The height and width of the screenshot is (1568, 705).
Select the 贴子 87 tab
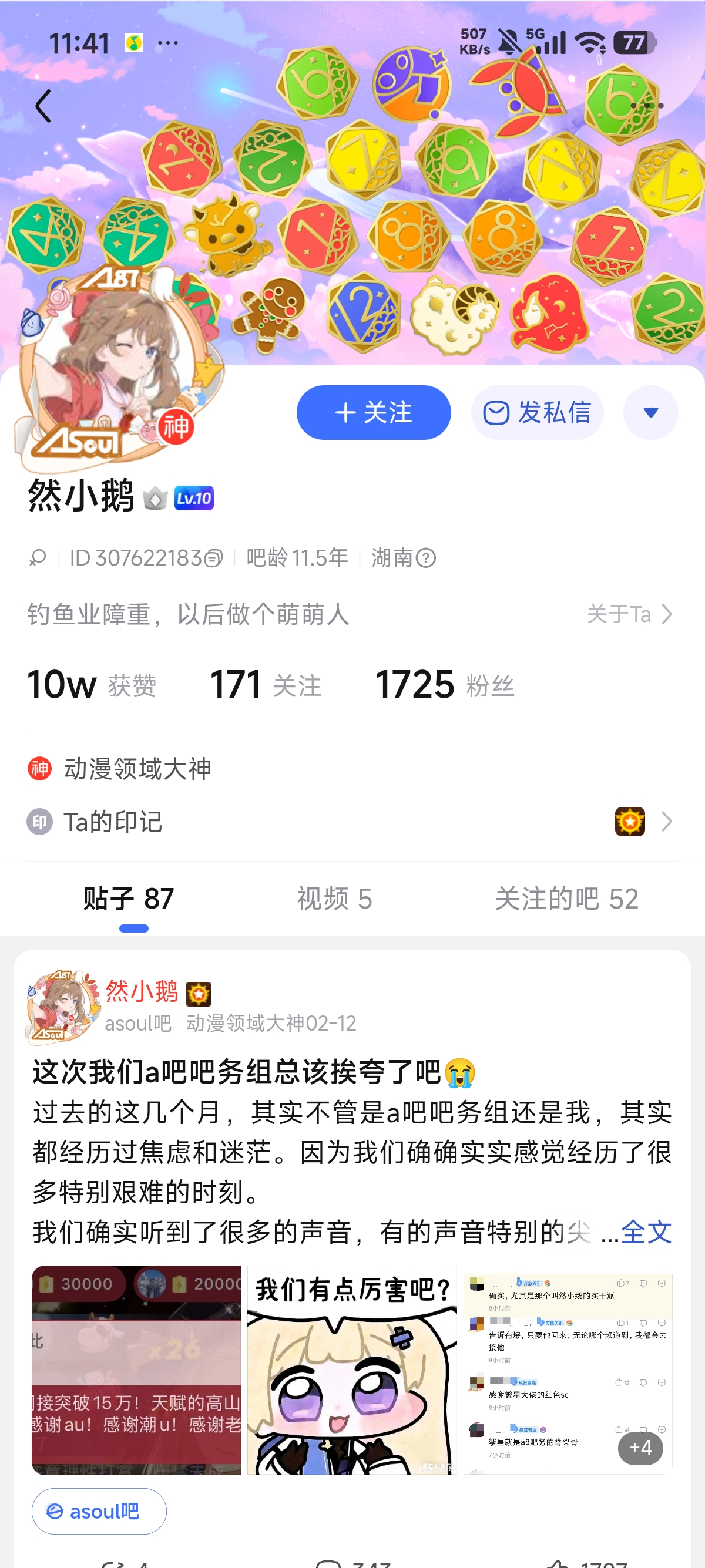click(x=129, y=899)
